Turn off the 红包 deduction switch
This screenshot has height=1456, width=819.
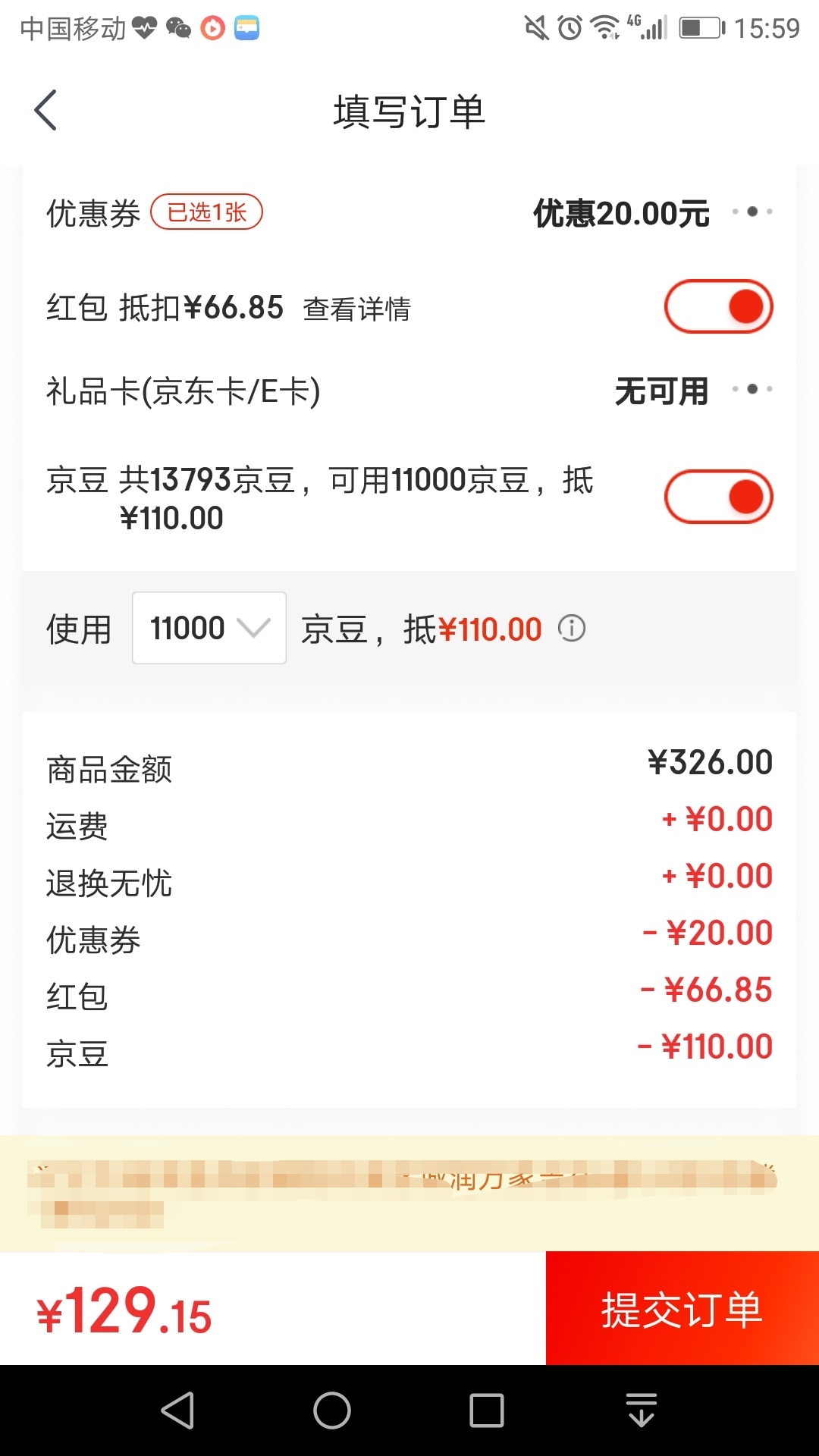[x=718, y=307]
